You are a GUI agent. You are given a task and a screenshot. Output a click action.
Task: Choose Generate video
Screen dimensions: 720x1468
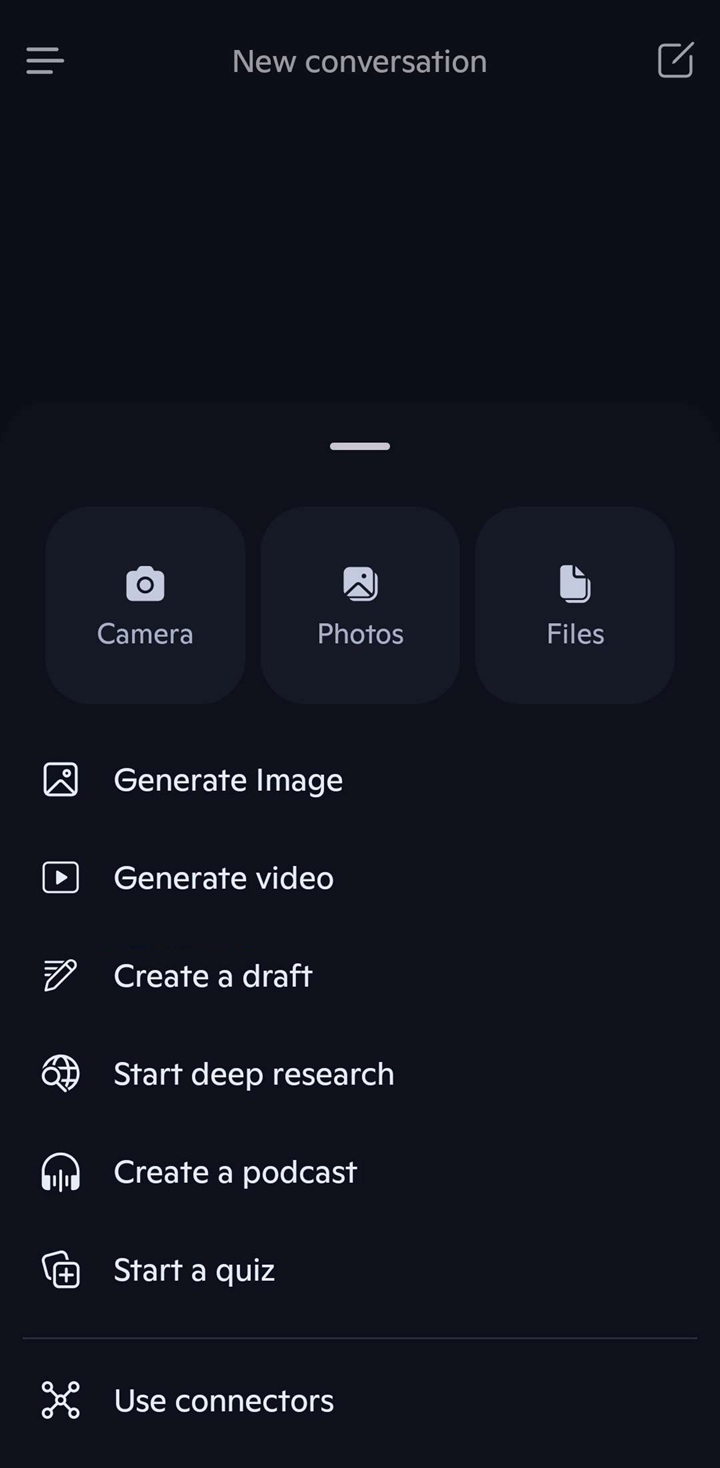click(224, 877)
